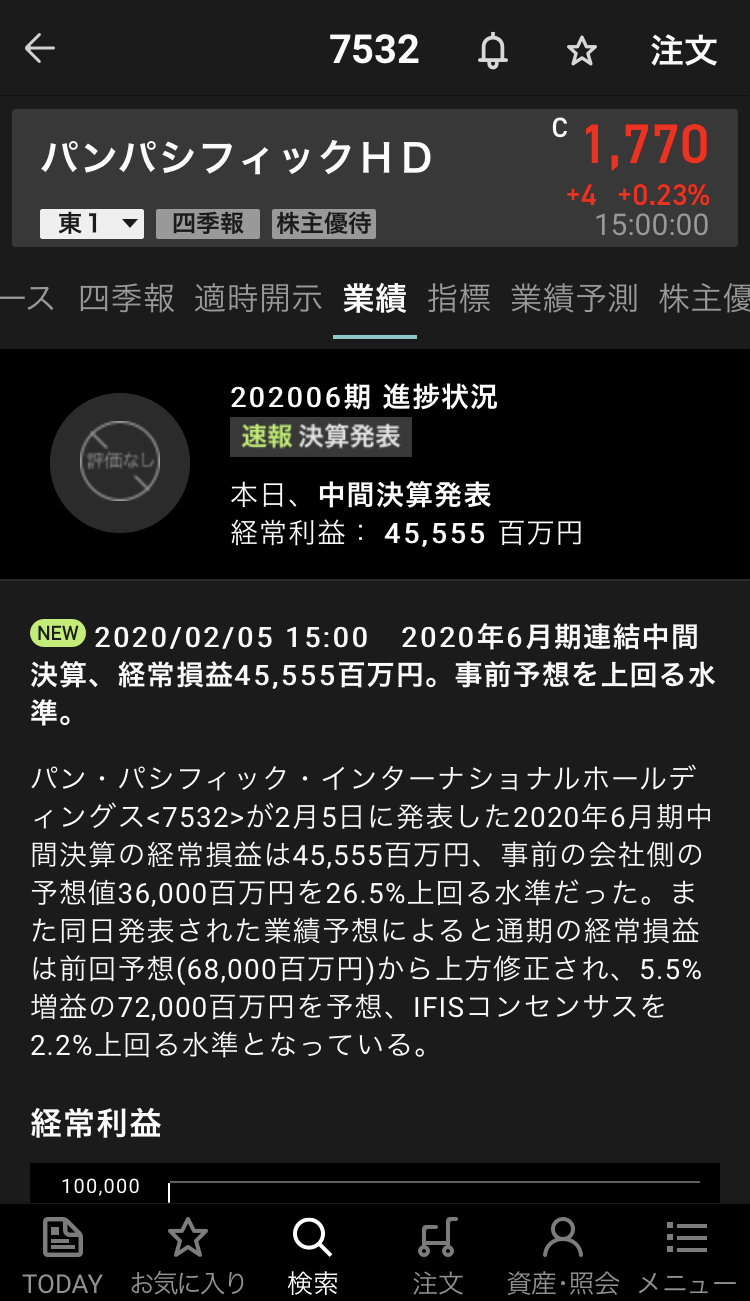Open the 株主優待 chip
This screenshot has width=750, height=1301.
click(324, 223)
